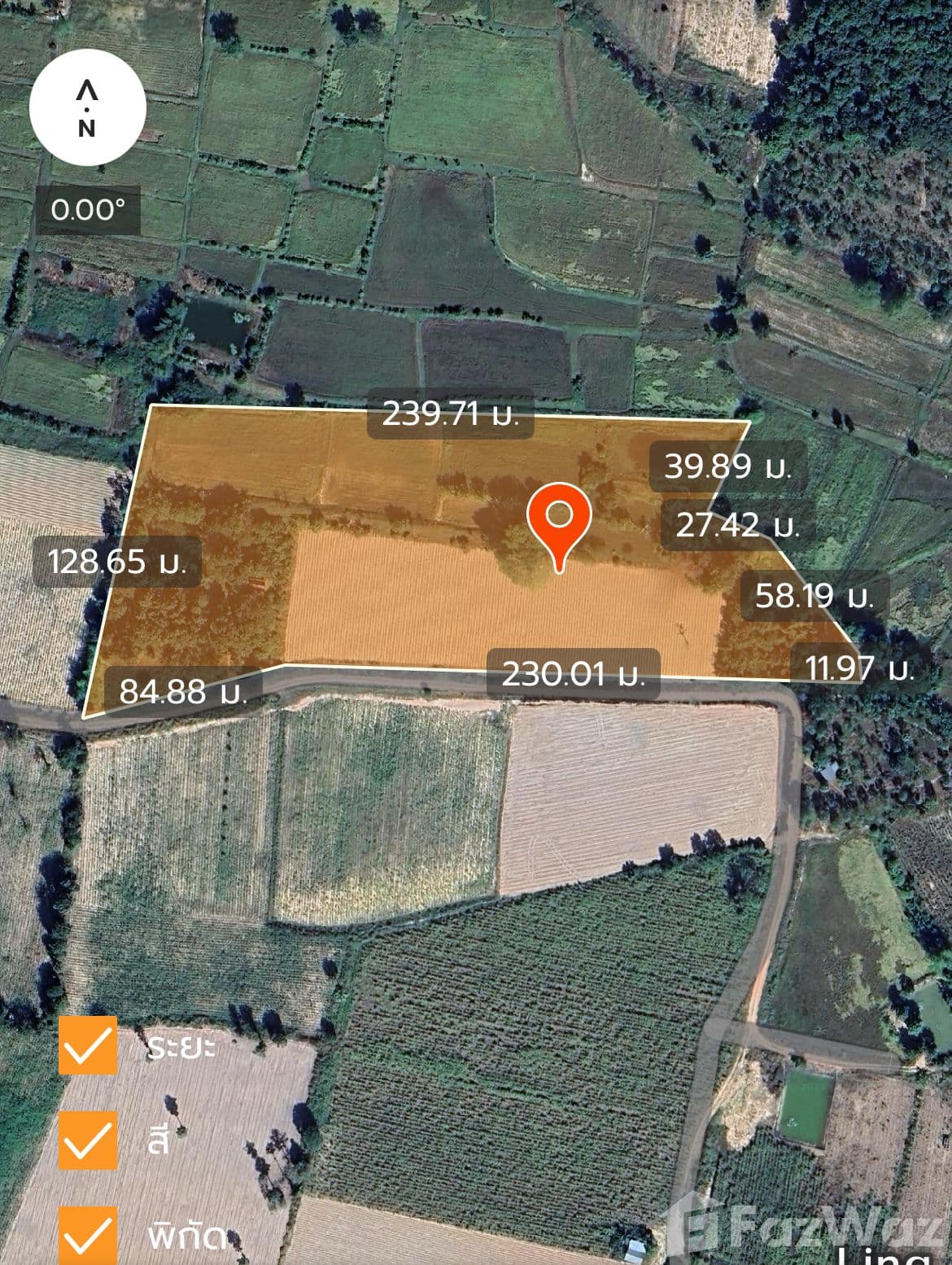Uncheck the ระยะ distance checkbox
Viewport: 952px width, 1265px height.
(x=88, y=1045)
